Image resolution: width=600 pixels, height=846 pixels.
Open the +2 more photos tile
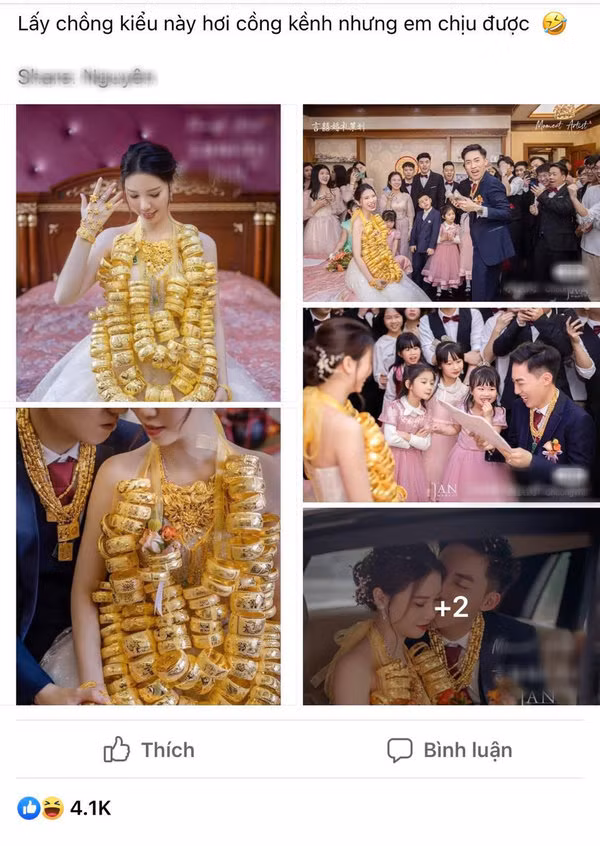[451, 607]
